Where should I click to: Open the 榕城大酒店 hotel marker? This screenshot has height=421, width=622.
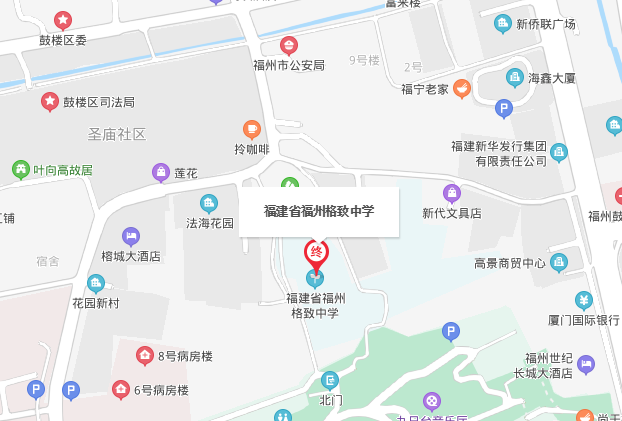pos(131,237)
